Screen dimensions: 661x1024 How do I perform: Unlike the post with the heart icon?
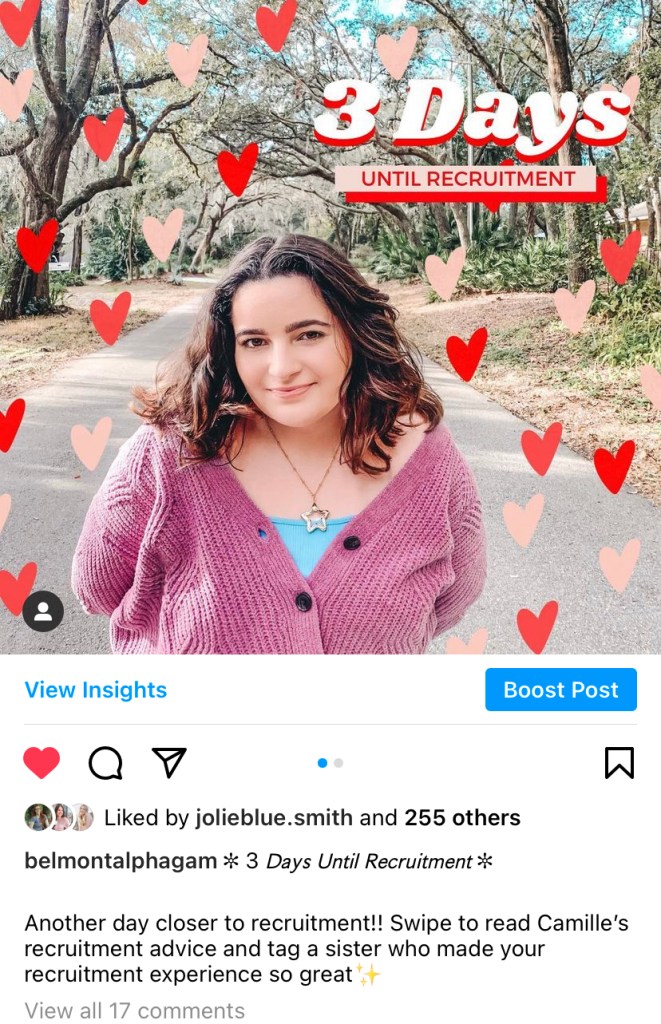(42, 763)
